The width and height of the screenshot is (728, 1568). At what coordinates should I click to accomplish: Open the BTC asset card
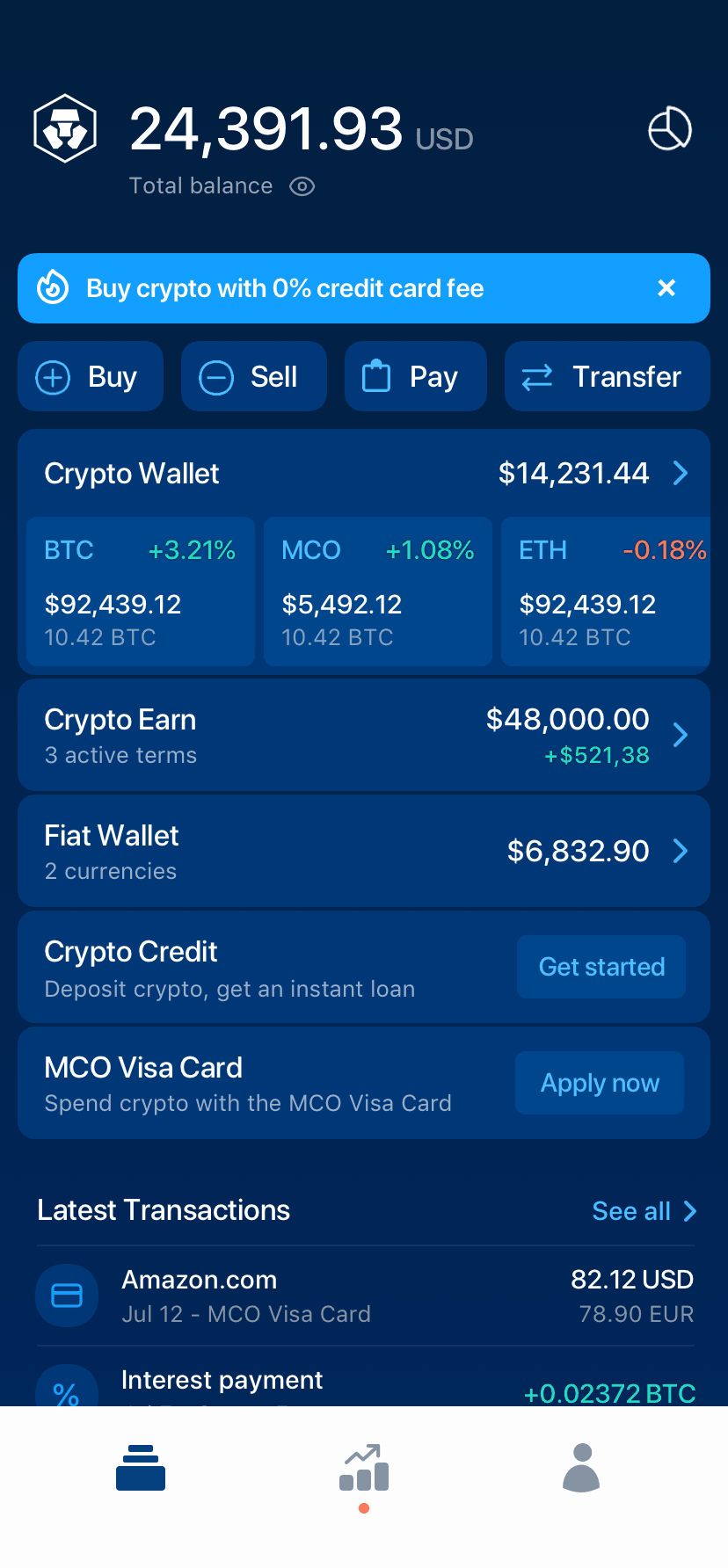coord(141,592)
